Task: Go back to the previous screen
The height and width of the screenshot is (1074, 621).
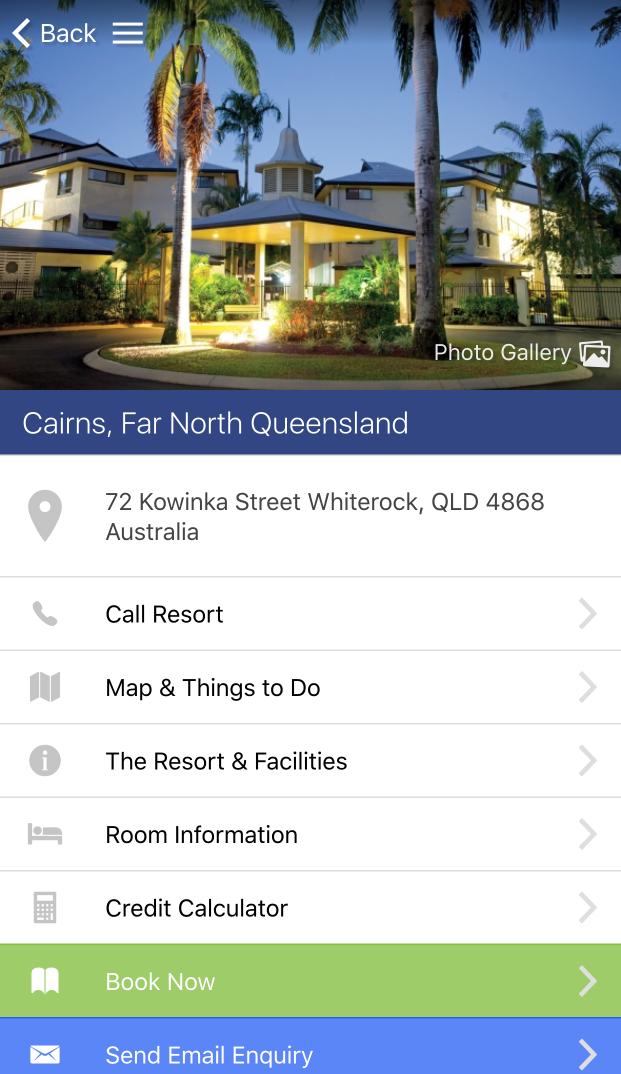Action: click(53, 33)
